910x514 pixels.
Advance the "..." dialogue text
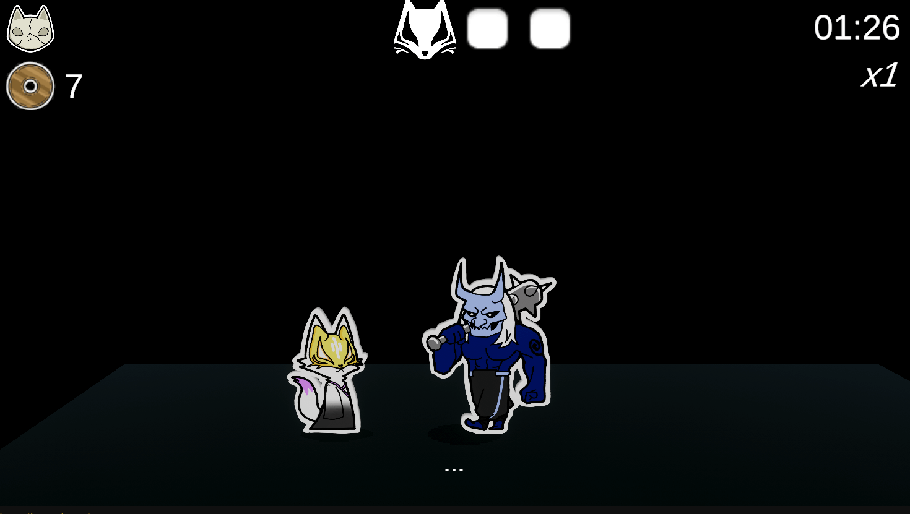[x=454, y=468]
